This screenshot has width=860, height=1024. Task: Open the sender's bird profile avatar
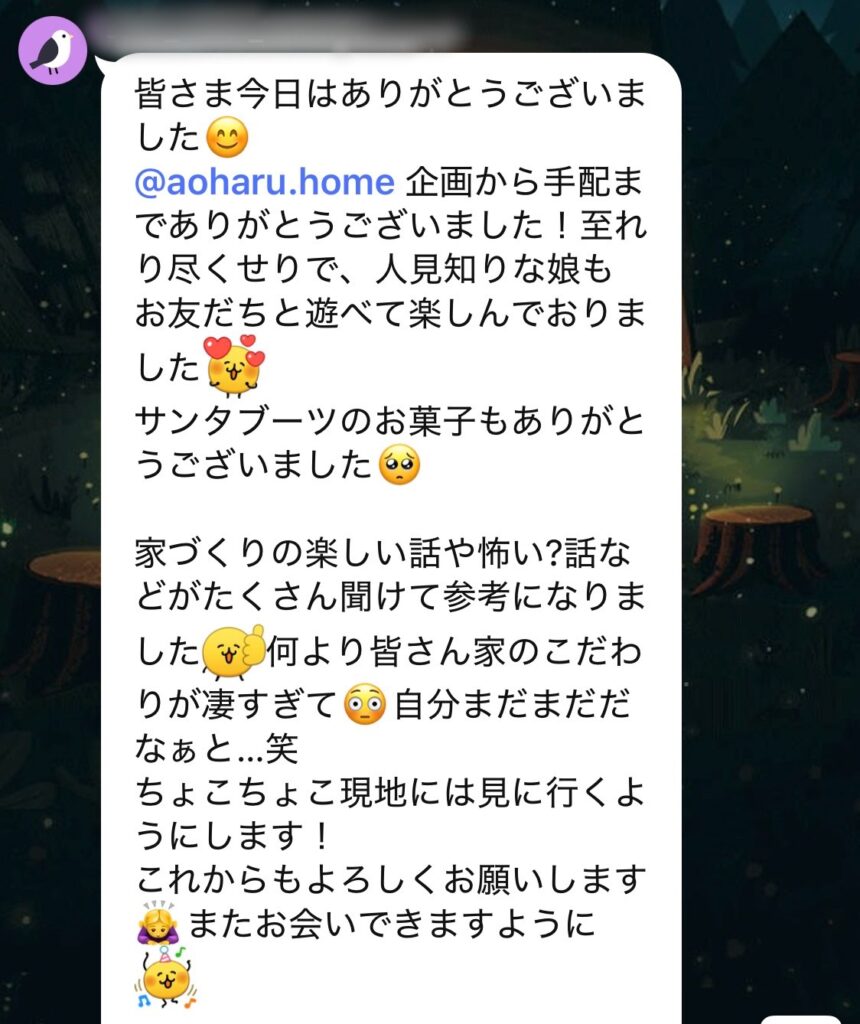point(53,51)
